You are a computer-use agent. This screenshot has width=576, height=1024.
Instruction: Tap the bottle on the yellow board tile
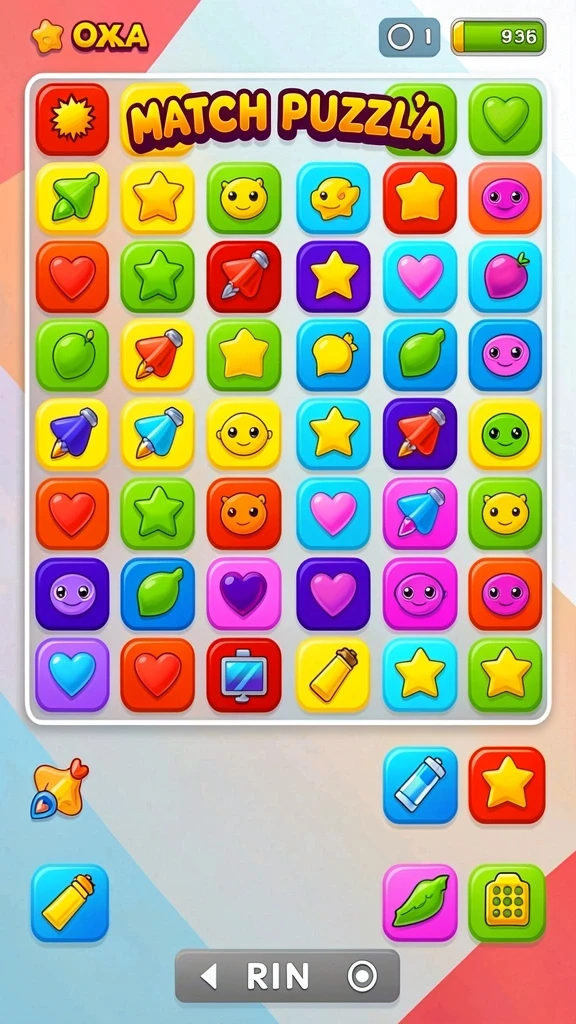click(333, 675)
